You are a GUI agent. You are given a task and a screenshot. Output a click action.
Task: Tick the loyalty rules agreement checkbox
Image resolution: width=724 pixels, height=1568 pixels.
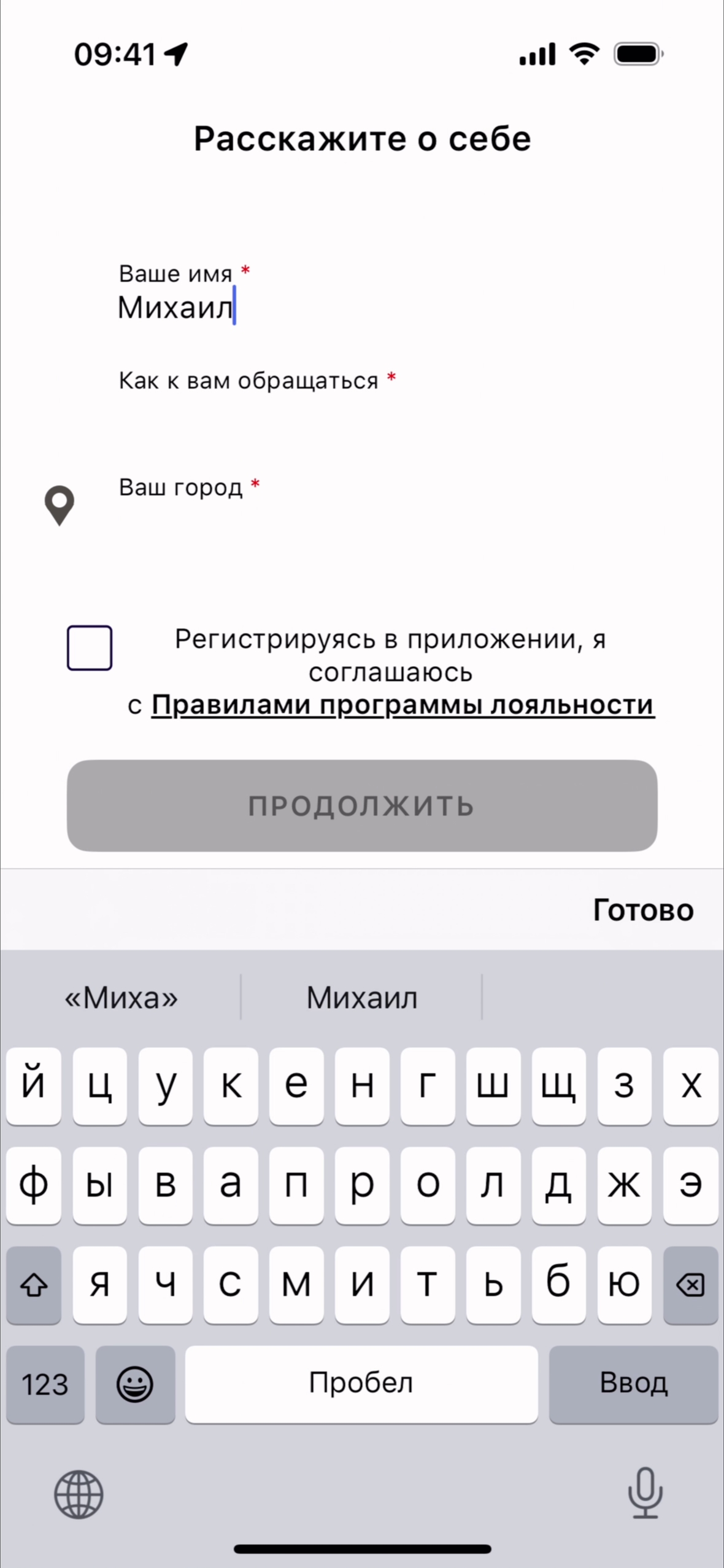(x=90, y=648)
